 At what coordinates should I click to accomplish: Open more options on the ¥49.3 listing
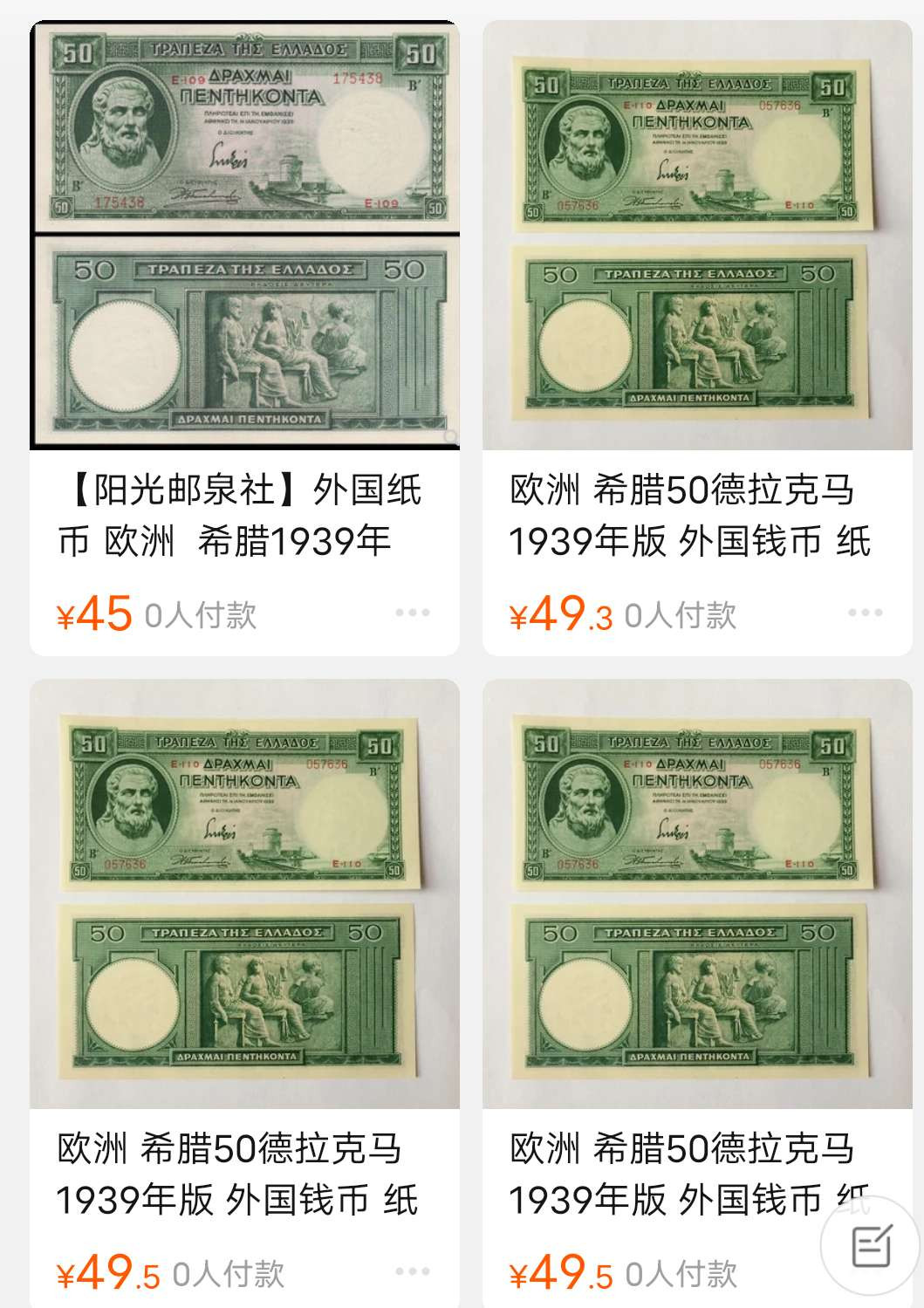click(865, 613)
